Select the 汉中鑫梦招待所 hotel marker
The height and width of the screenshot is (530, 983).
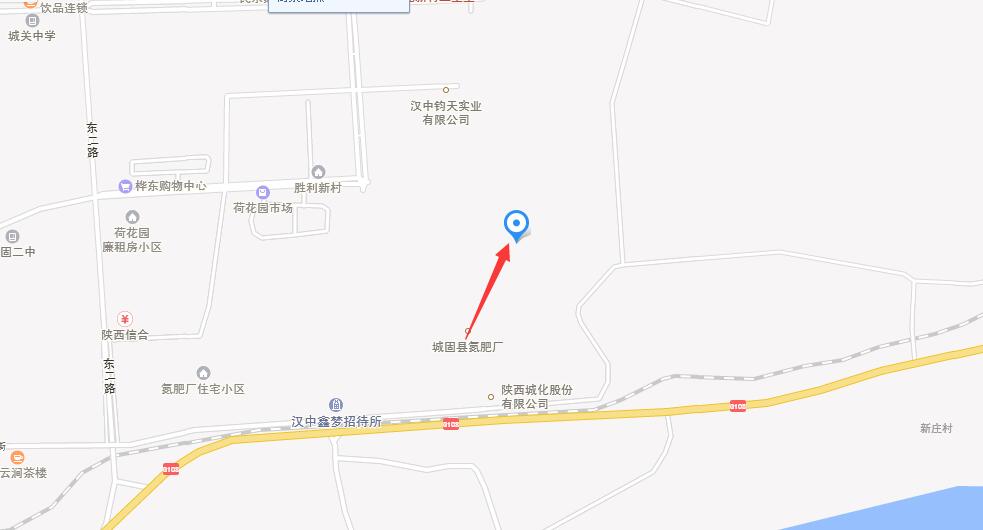point(336,405)
